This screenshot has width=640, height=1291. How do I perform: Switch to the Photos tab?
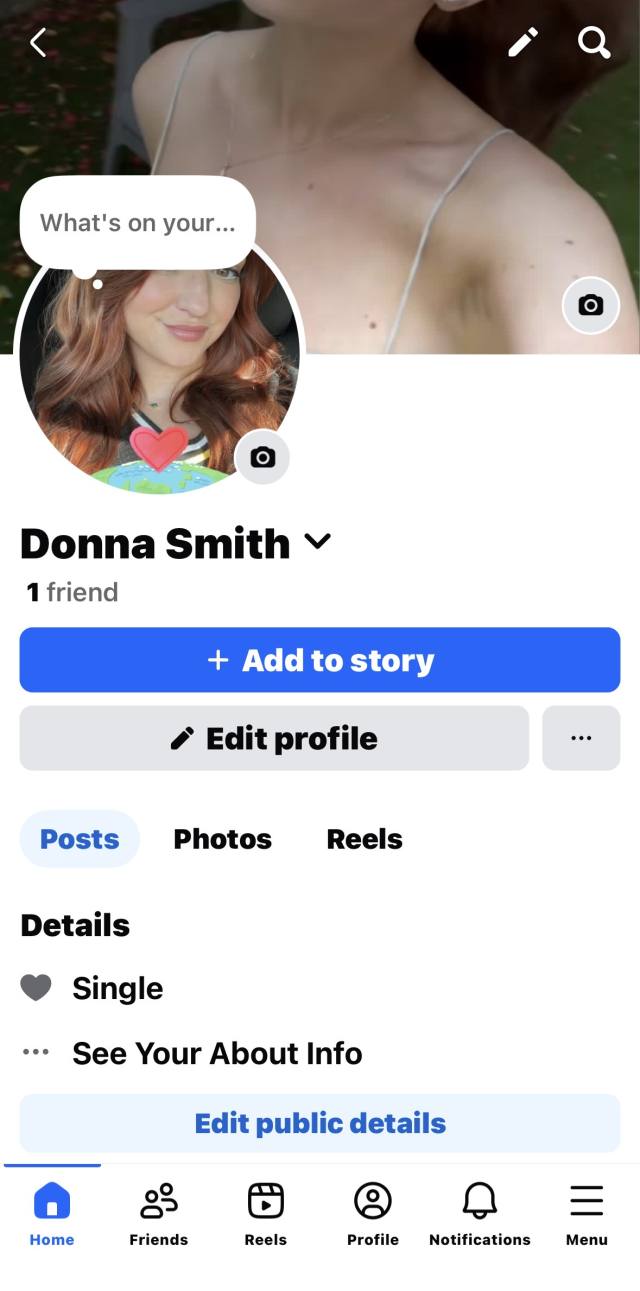point(222,839)
